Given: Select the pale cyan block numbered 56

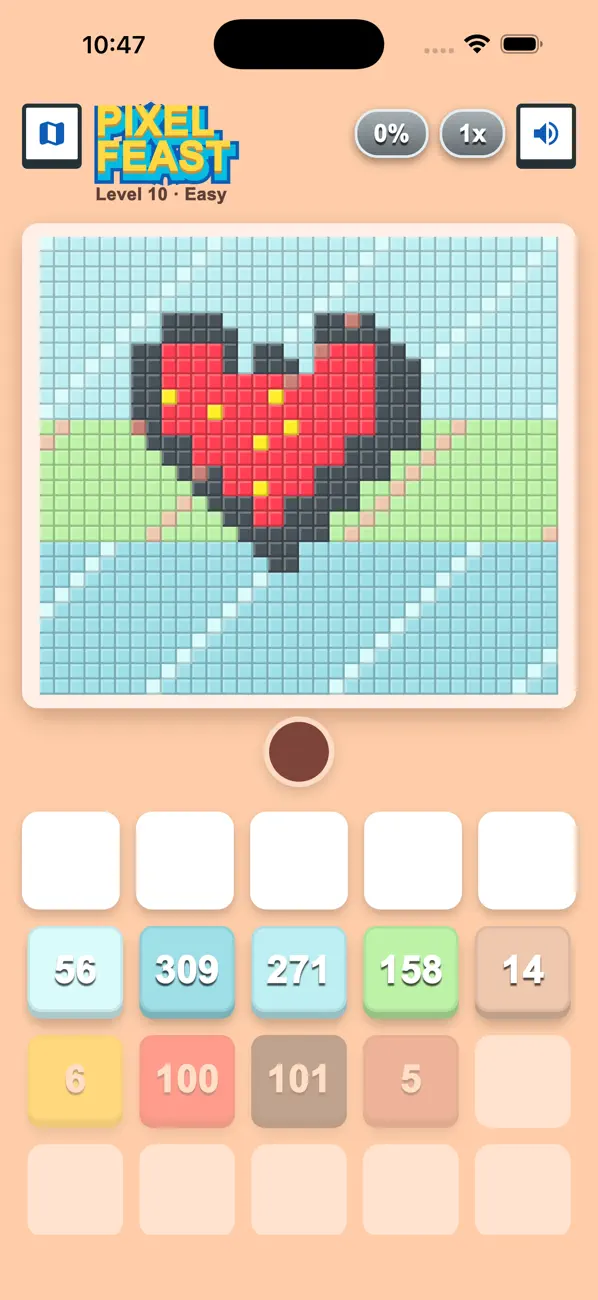Looking at the screenshot, I should click(75, 971).
